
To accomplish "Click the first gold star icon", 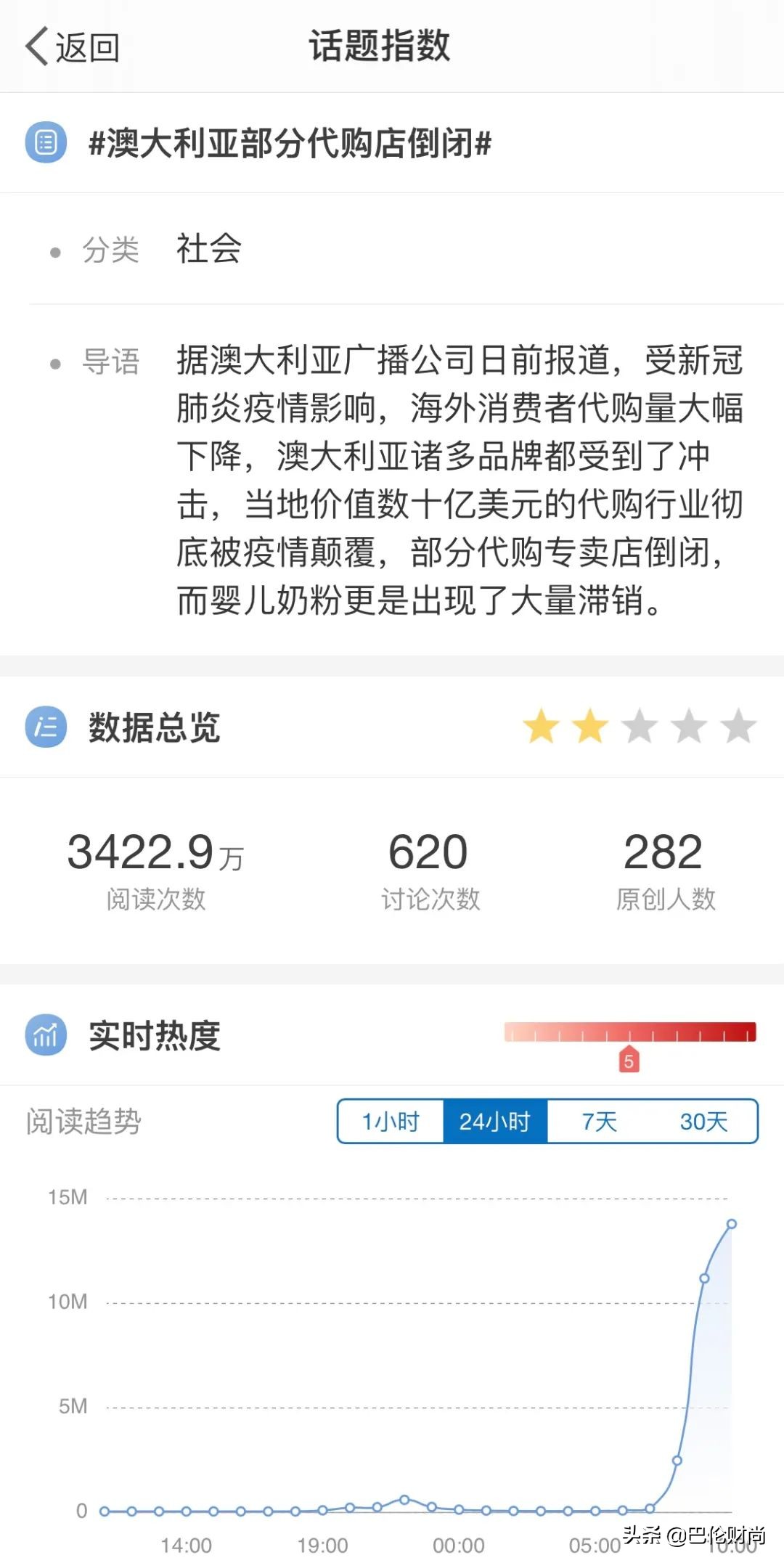I will pyautogui.click(x=542, y=725).
